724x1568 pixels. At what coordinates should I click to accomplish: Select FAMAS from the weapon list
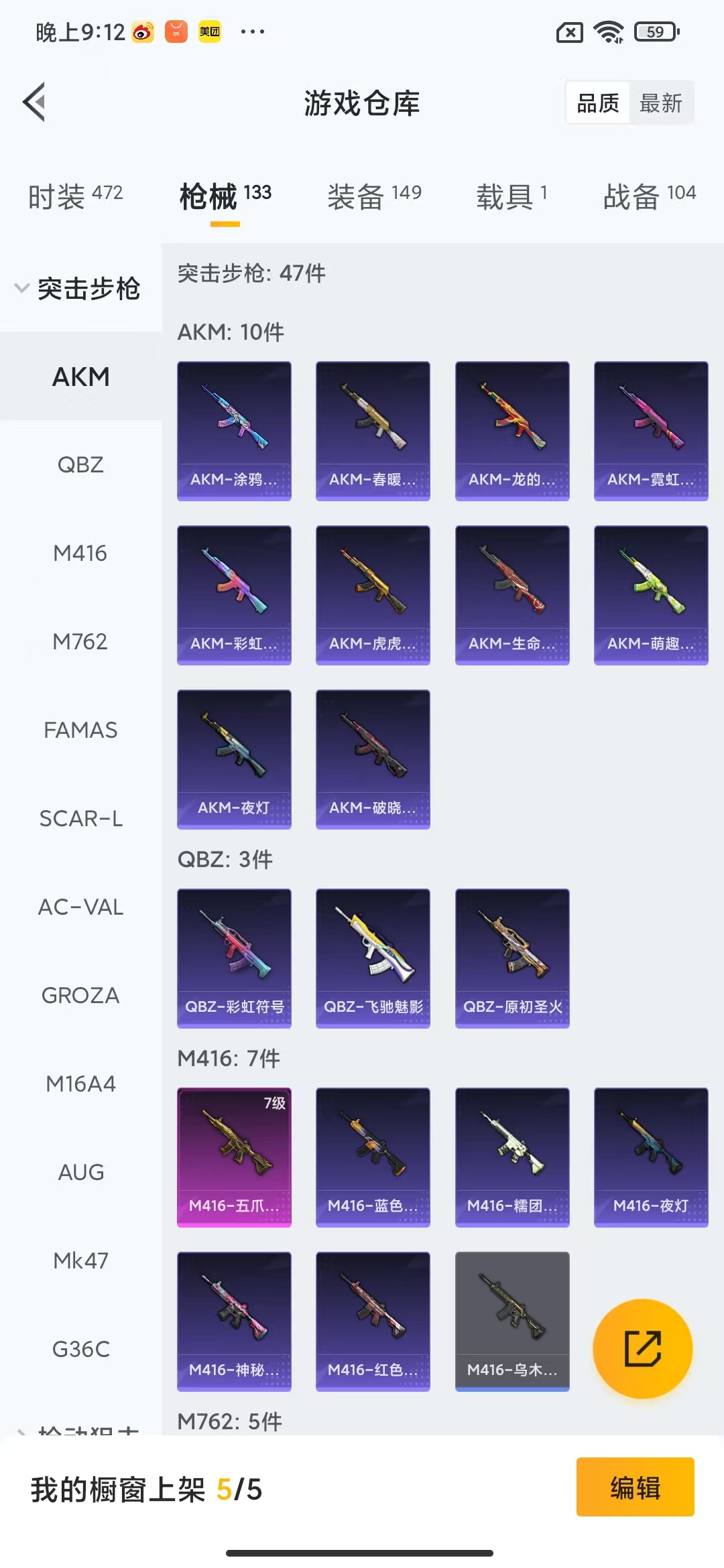coord(80,730)
